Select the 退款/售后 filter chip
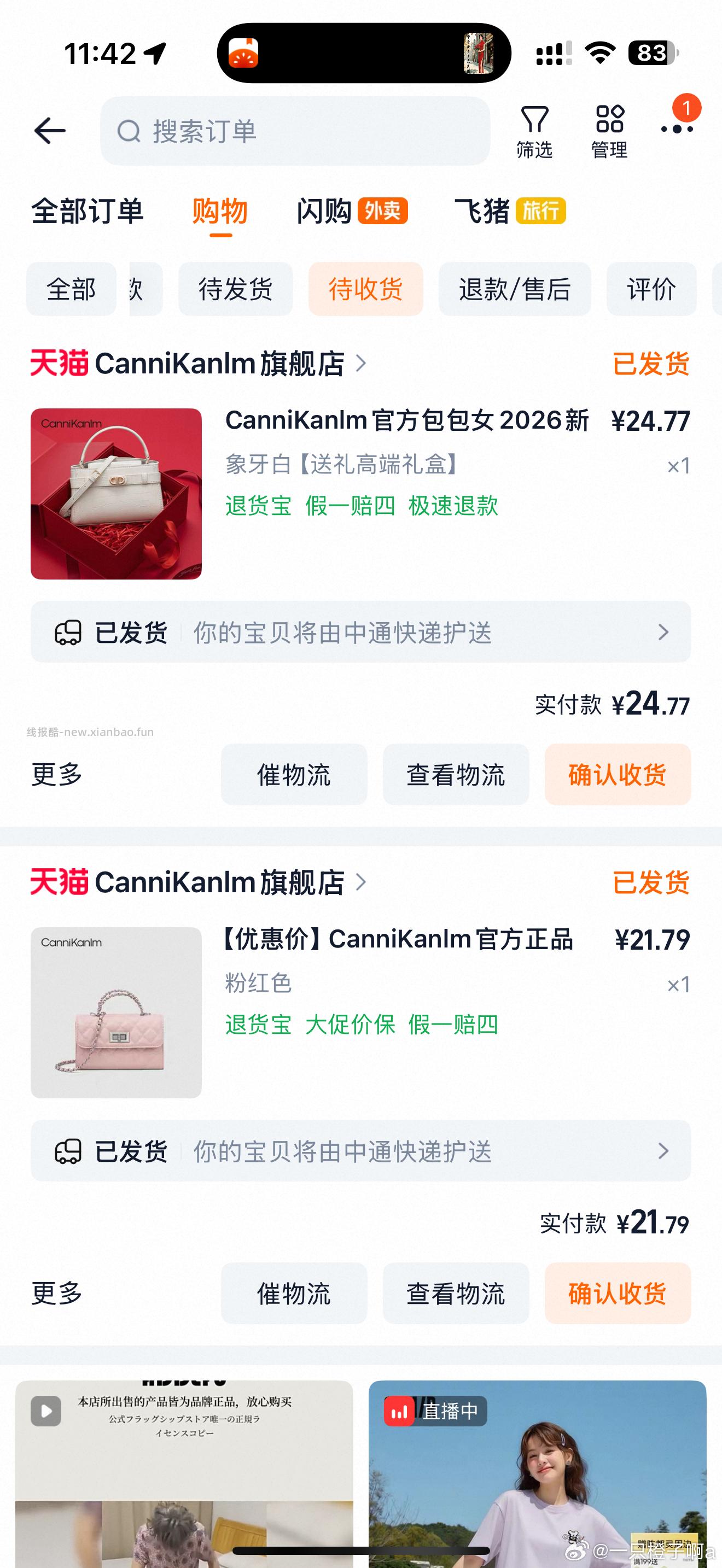Image resolution: width=722 pixels, height=1568 pixels. (514, 289)
